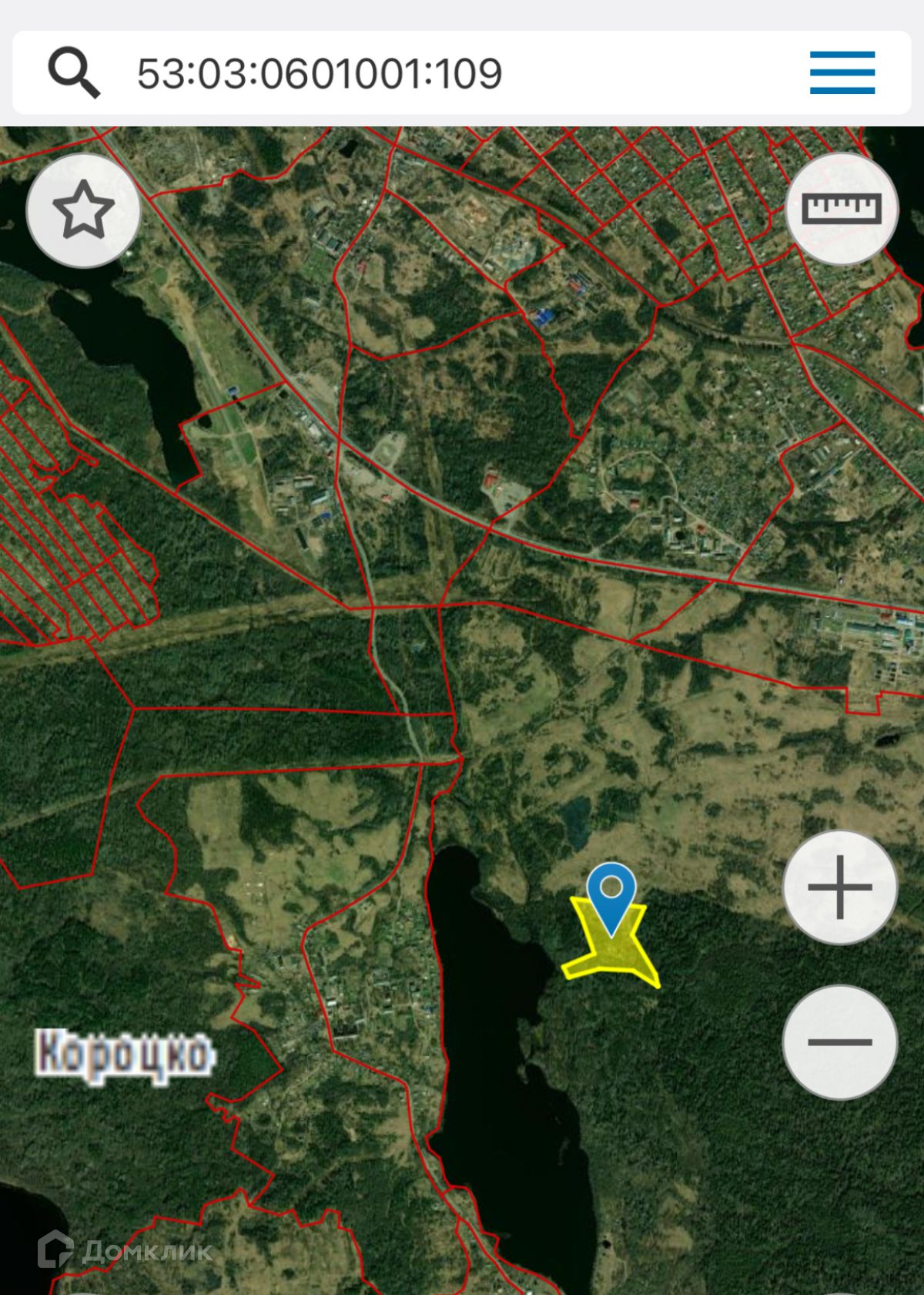Zoom out of the map
This screenshot has width=924, height=1295.
click(x=840, y=1042)
